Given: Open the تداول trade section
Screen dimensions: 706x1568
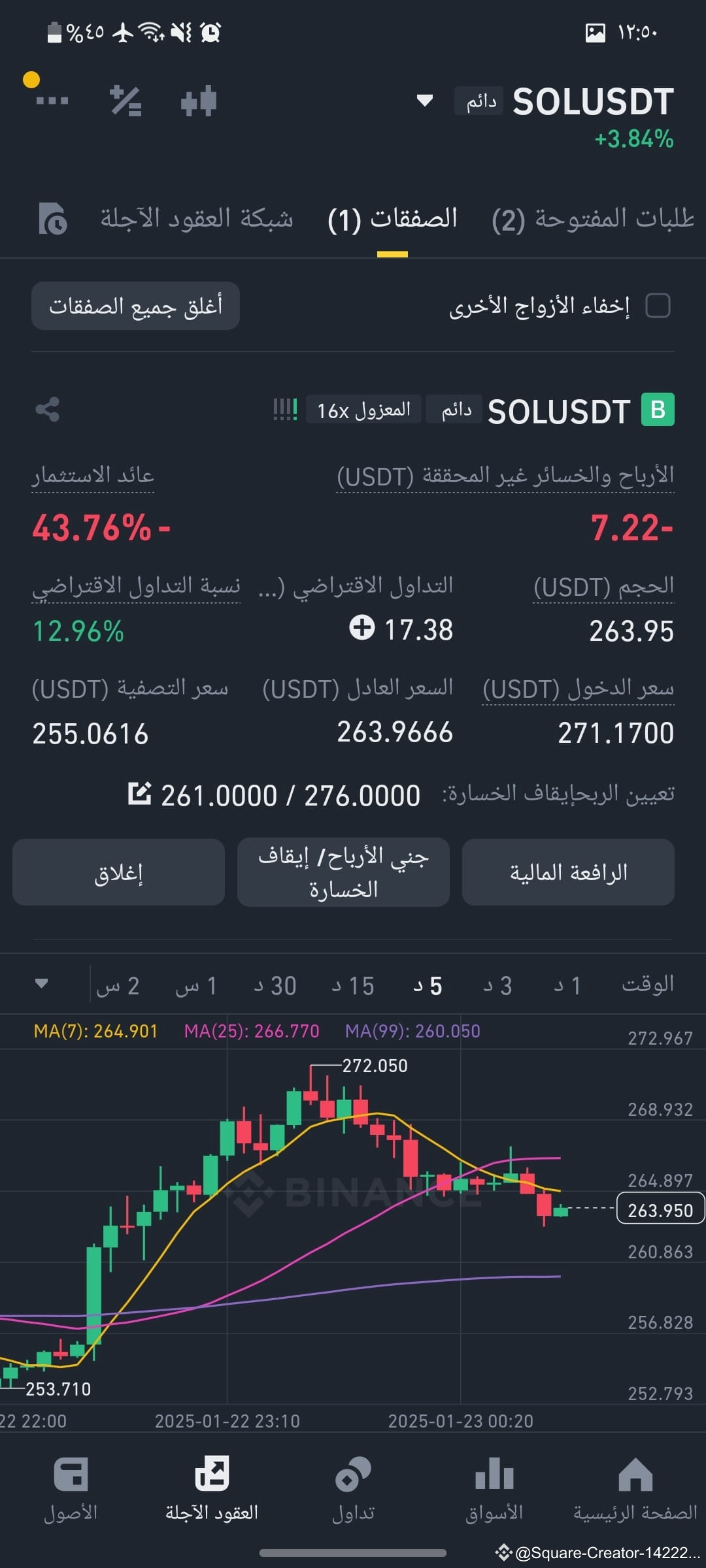Looking at the screenshot, I should click(x=353, y=1496).
